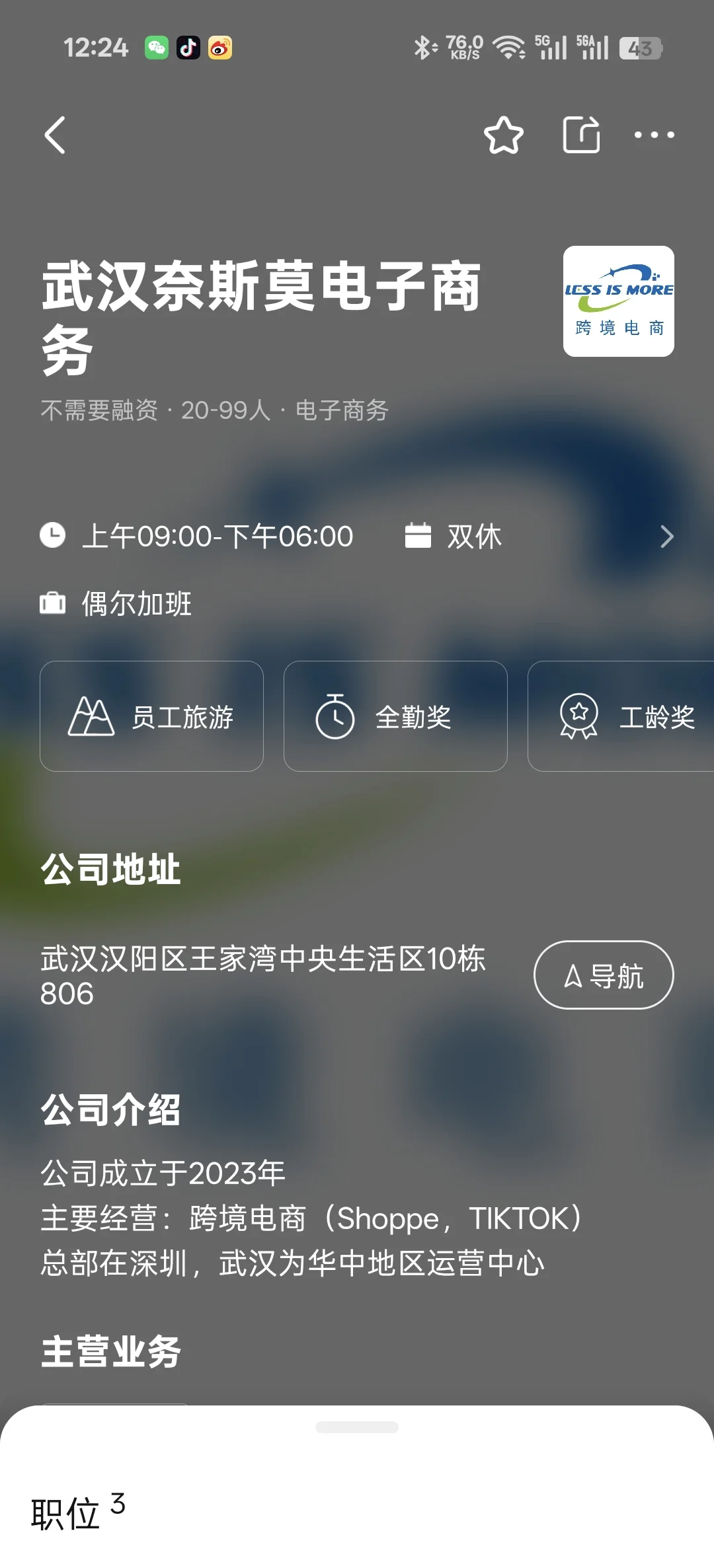This screenshot has width=714, height=1568.
Task: Tap the 工龄奖 benefit chip
Action: click(621, 716)
